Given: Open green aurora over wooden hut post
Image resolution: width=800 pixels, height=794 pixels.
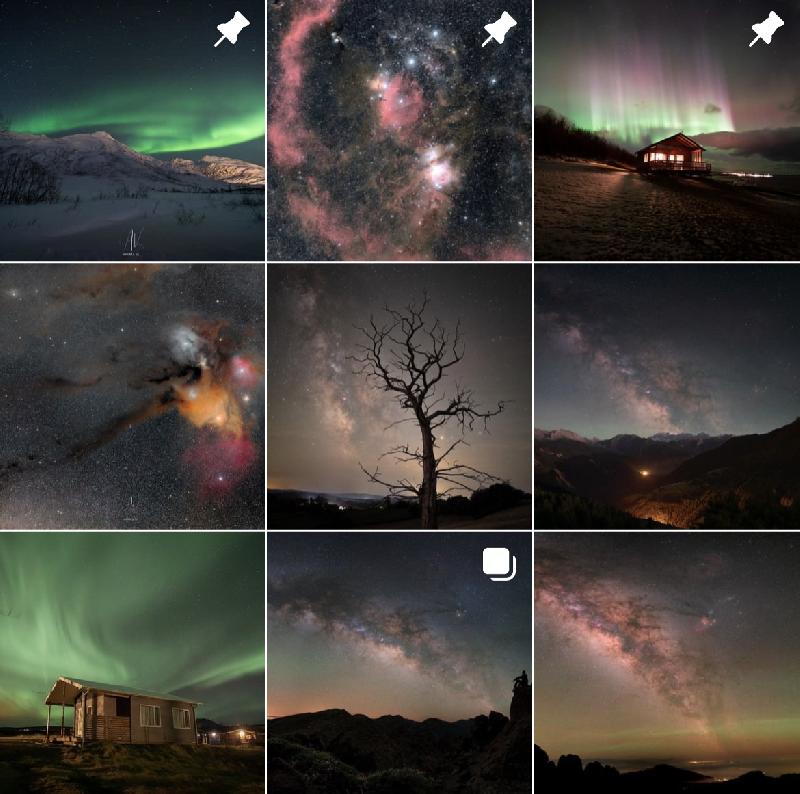Looking at the screenshot, I should coord(132,663).
